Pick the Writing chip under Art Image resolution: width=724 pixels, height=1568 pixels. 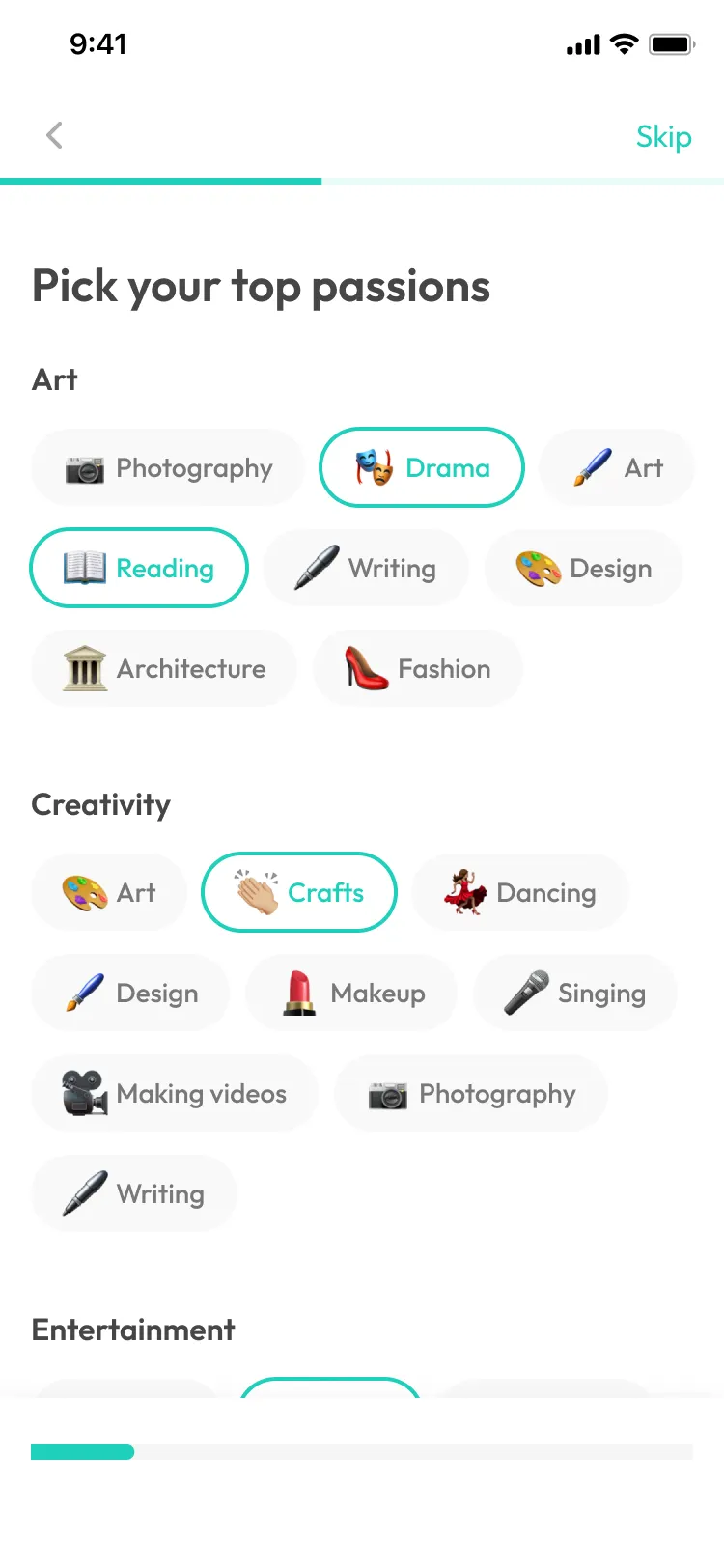pyautogui.click(x=366, y=568)
